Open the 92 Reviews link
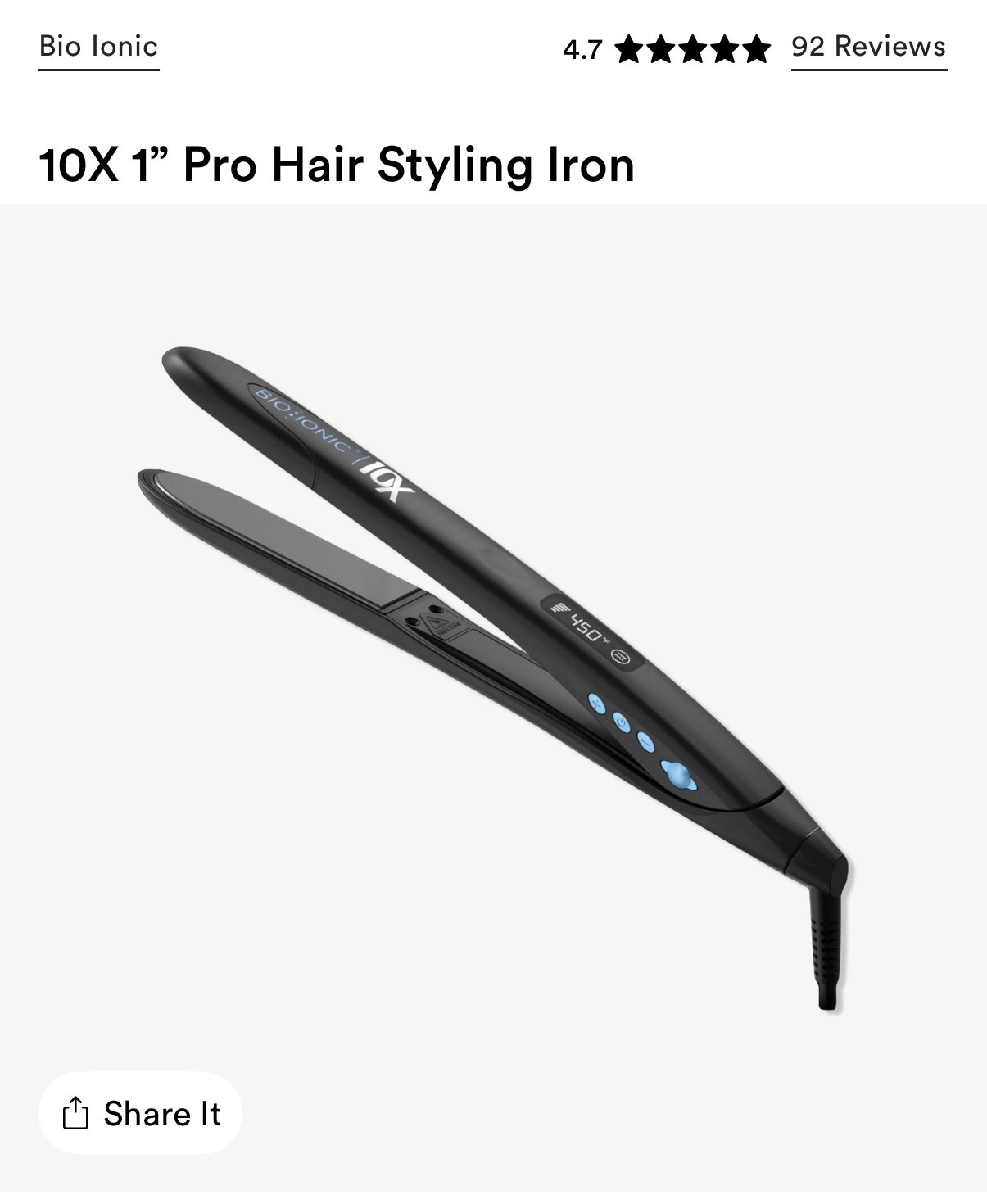Viewport: 987px width, 1204px height. click(868, 47)
